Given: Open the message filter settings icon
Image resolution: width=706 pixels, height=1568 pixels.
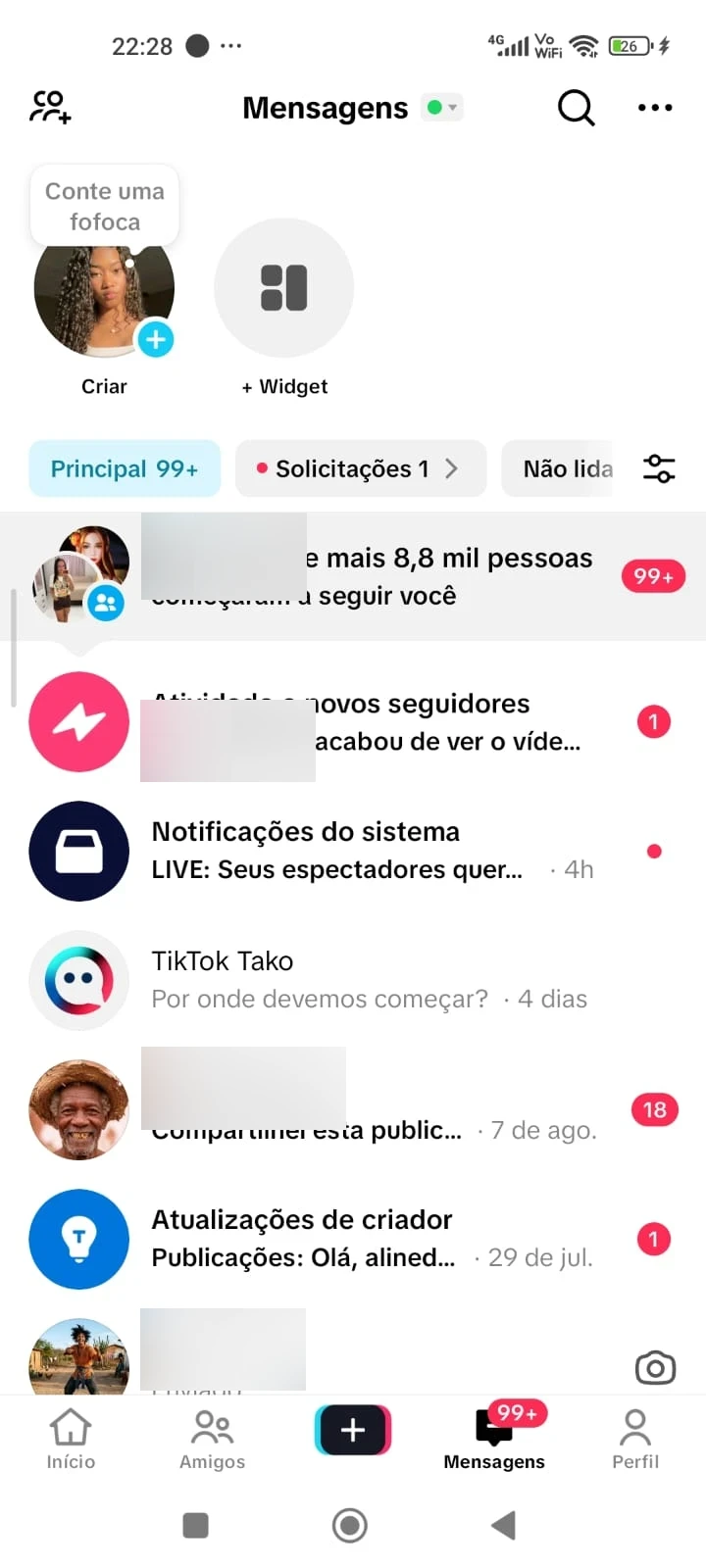Looking at the screenshot, I should pos(659,468).
